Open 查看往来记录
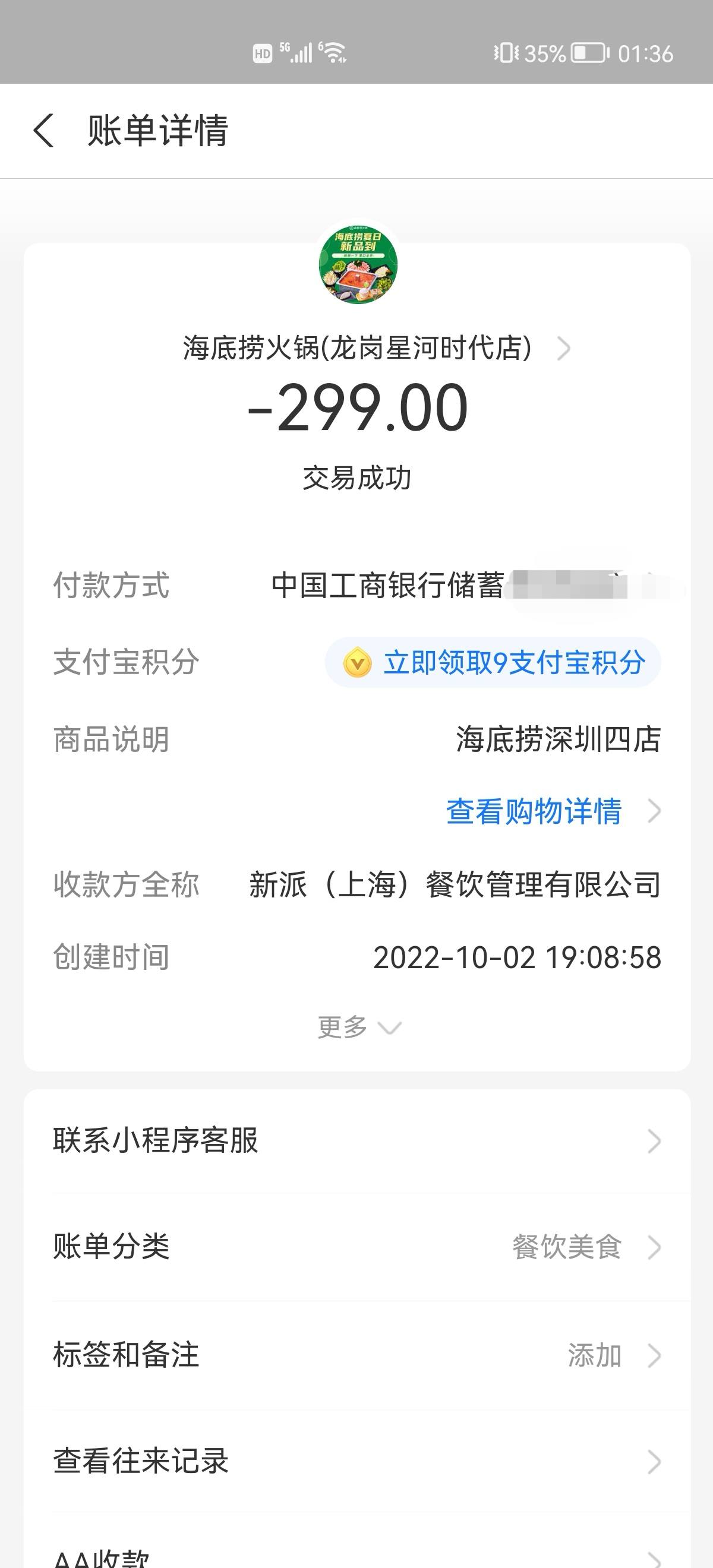This screenshot has height=1568, width=713. 357,1462
